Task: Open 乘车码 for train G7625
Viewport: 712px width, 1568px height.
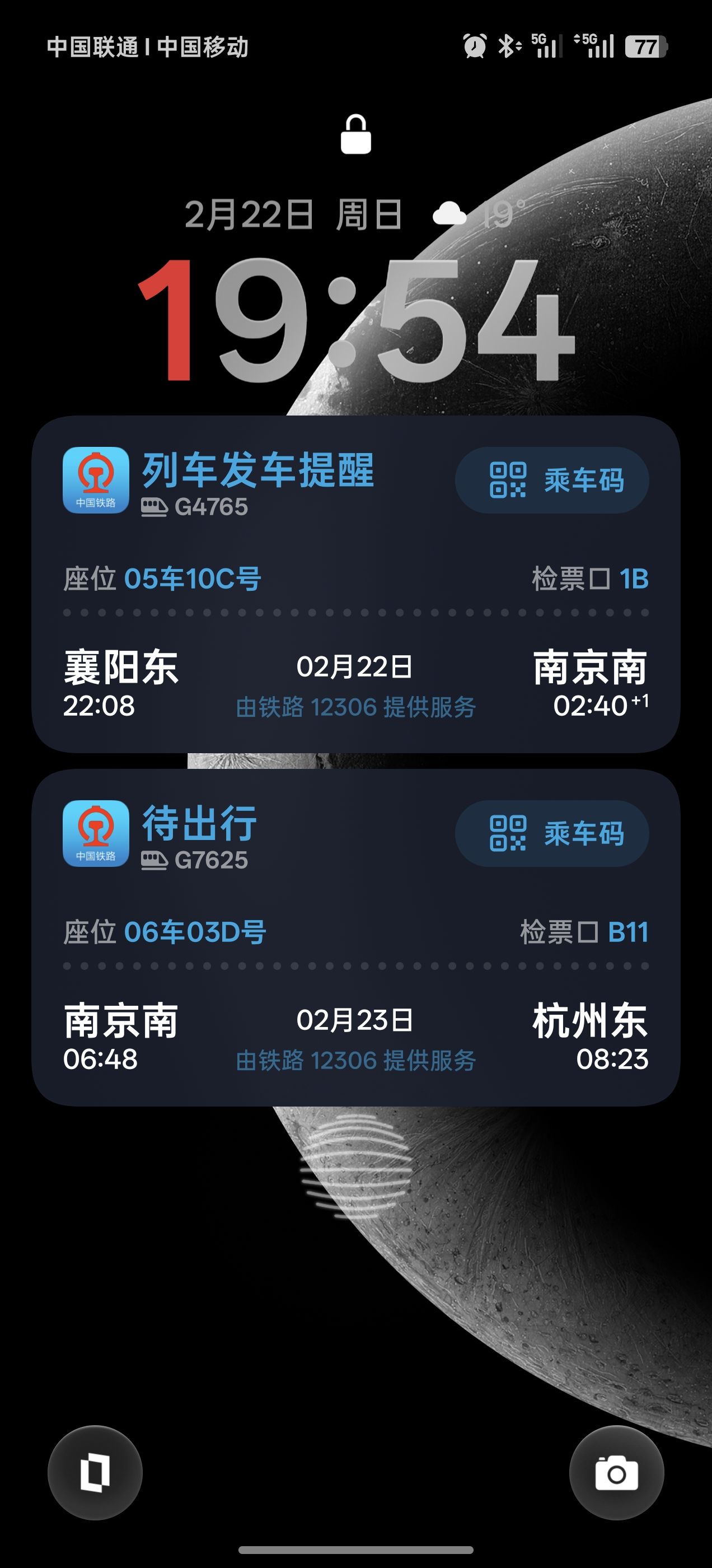Action: coord(552,833)
